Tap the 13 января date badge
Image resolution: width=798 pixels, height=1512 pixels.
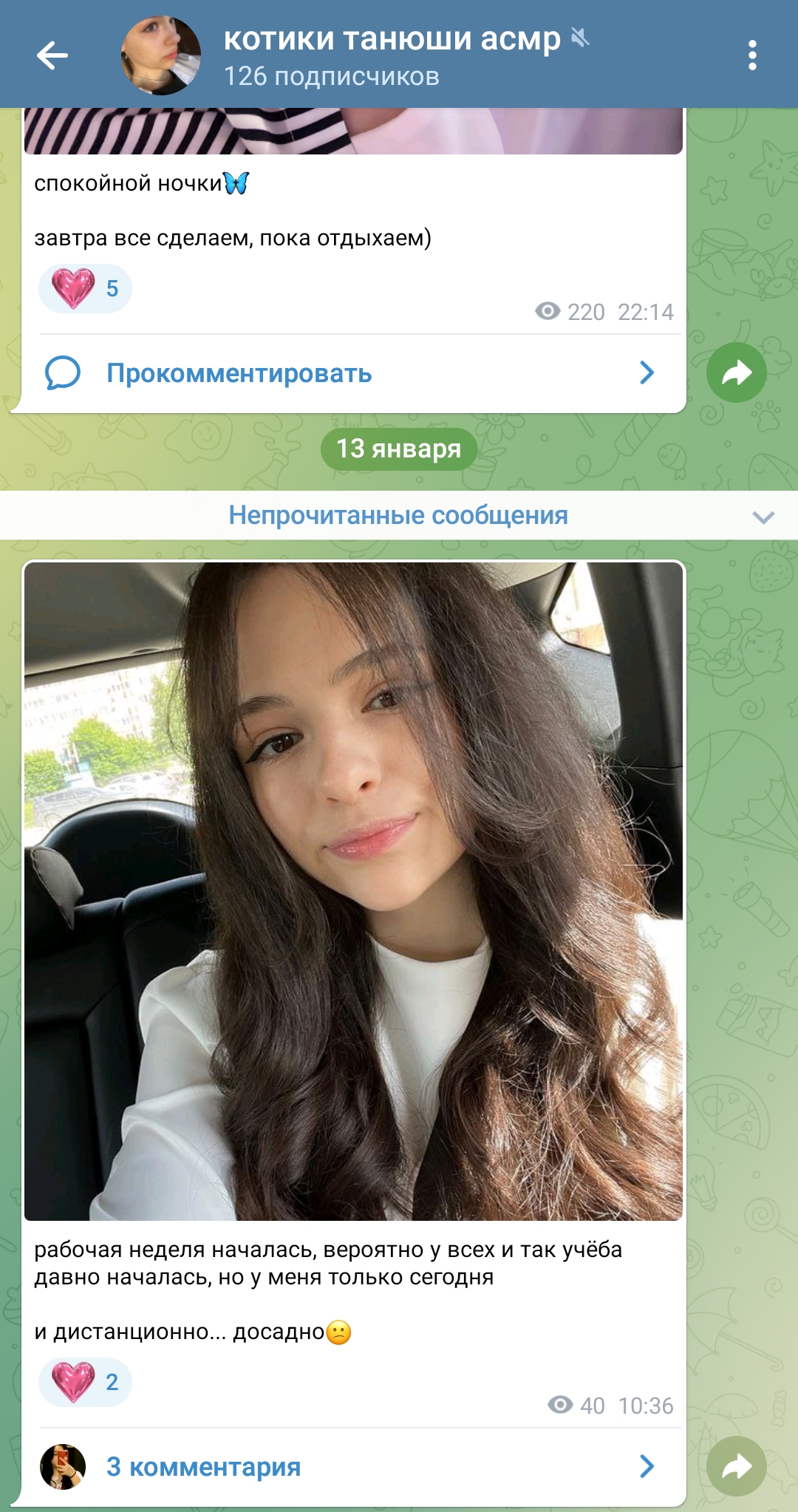[x=398, y=449]
